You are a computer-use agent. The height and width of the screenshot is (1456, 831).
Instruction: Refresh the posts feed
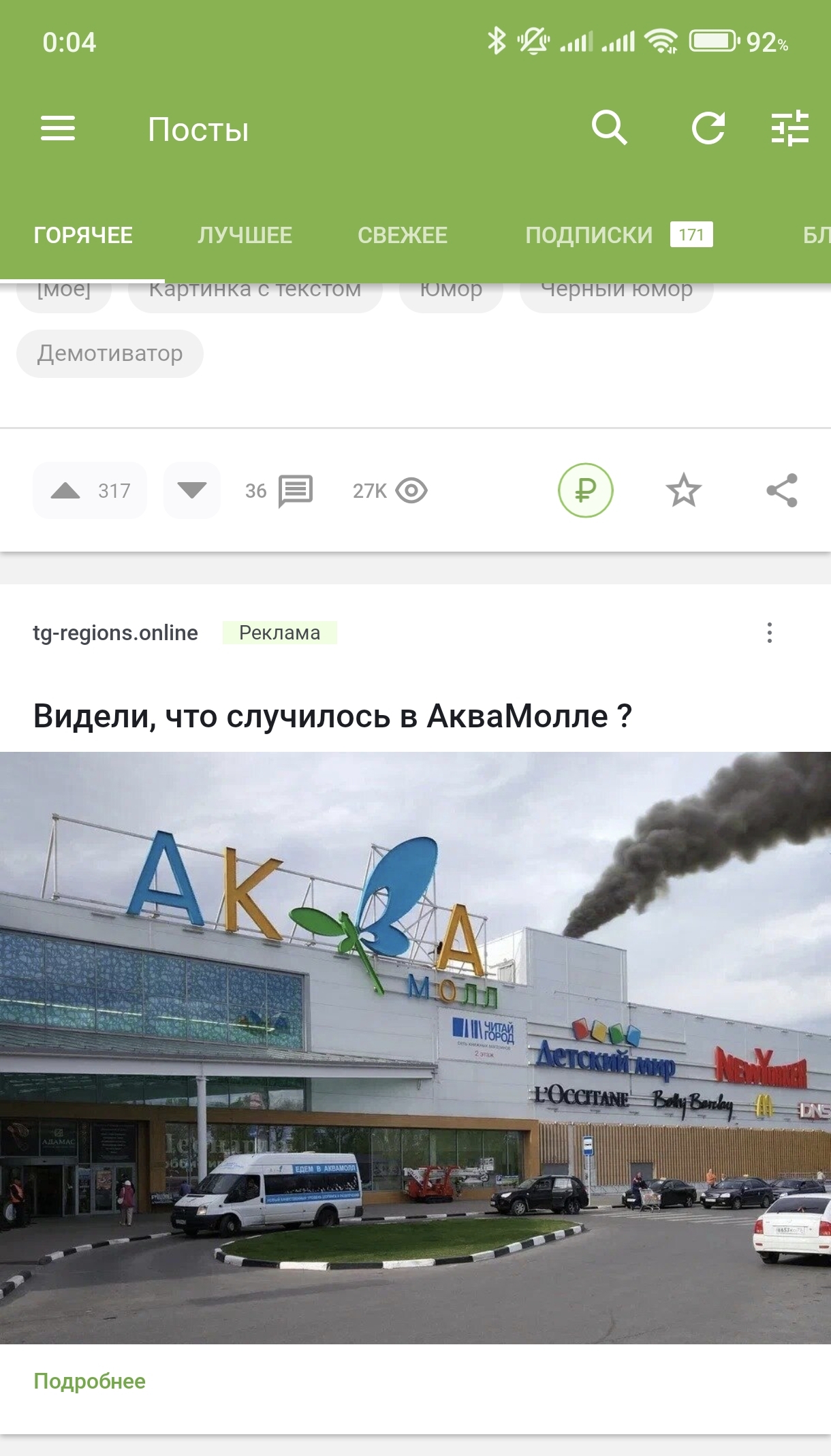708,128
